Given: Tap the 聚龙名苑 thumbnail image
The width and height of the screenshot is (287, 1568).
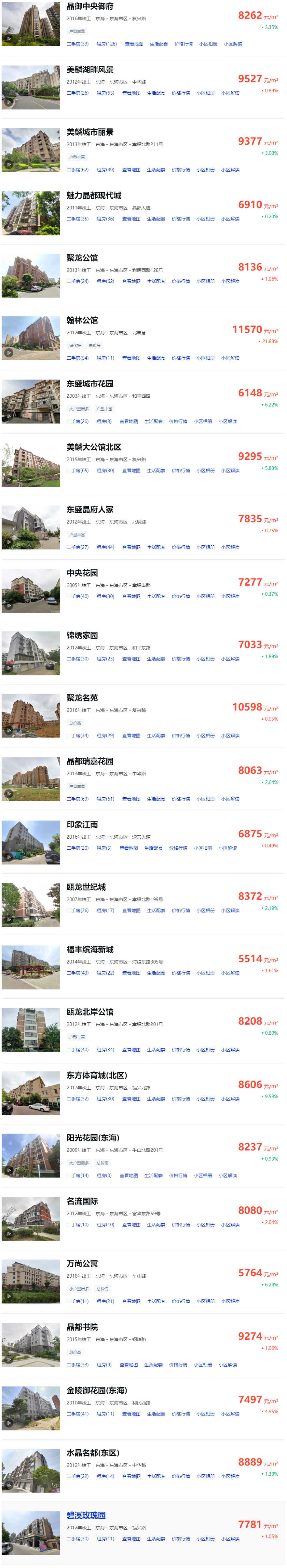Looking at the screenshot, I should [31, 716].
